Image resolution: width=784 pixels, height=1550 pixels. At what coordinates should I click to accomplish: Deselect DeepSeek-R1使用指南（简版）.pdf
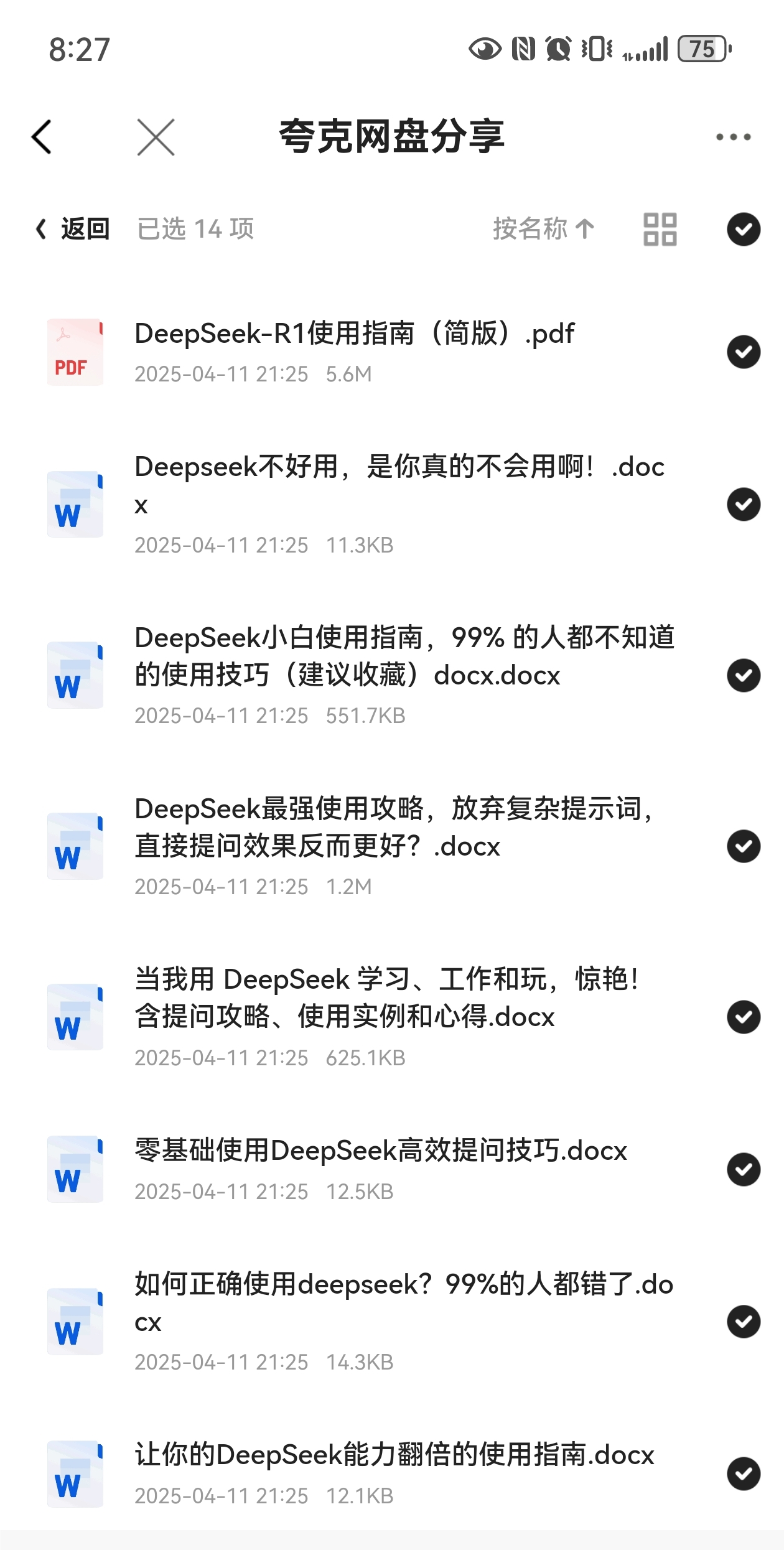744,352
